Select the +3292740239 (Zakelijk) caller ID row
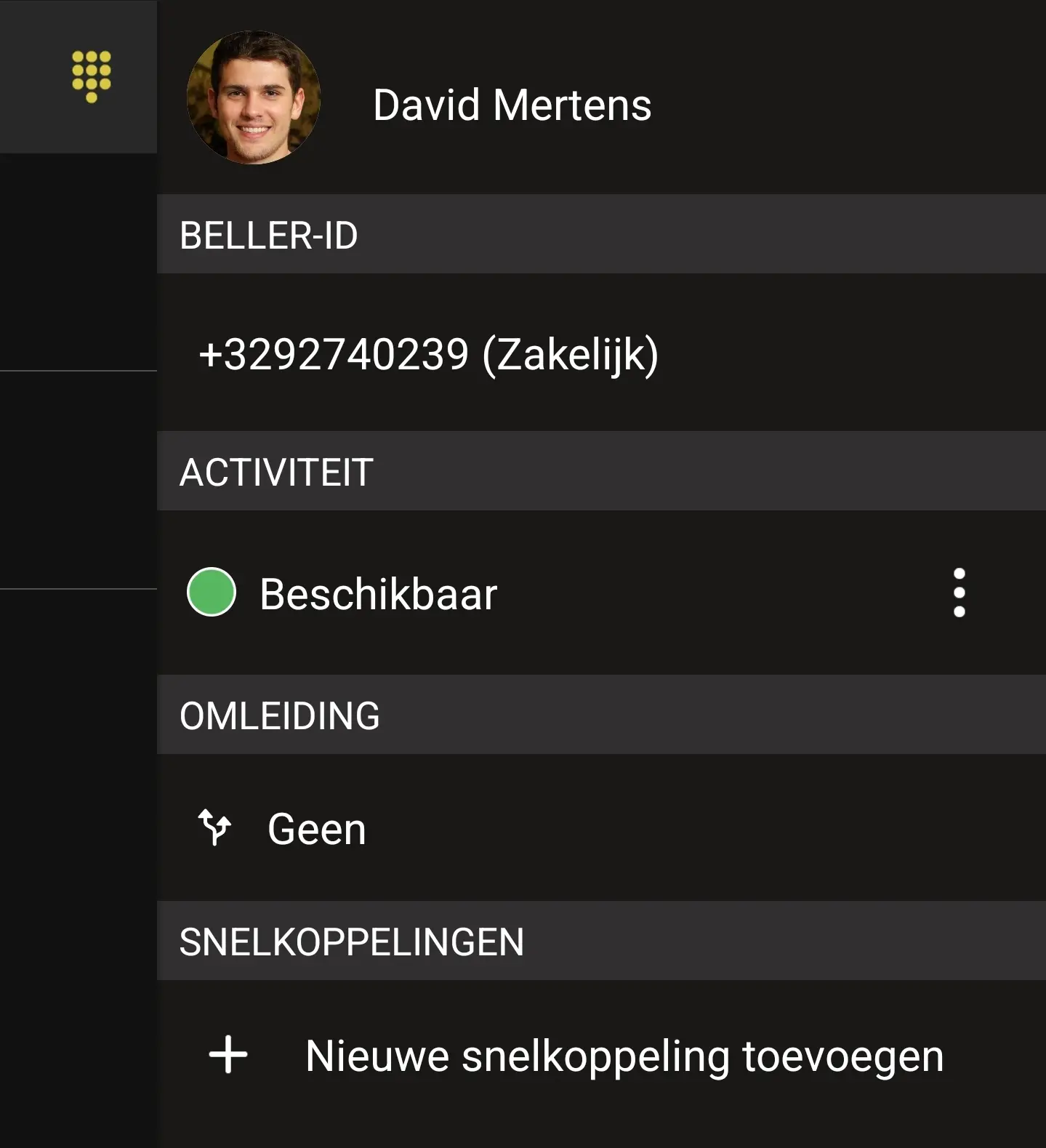The height and width of the screenshot is (1148, 1046). [x=429, y=354]
